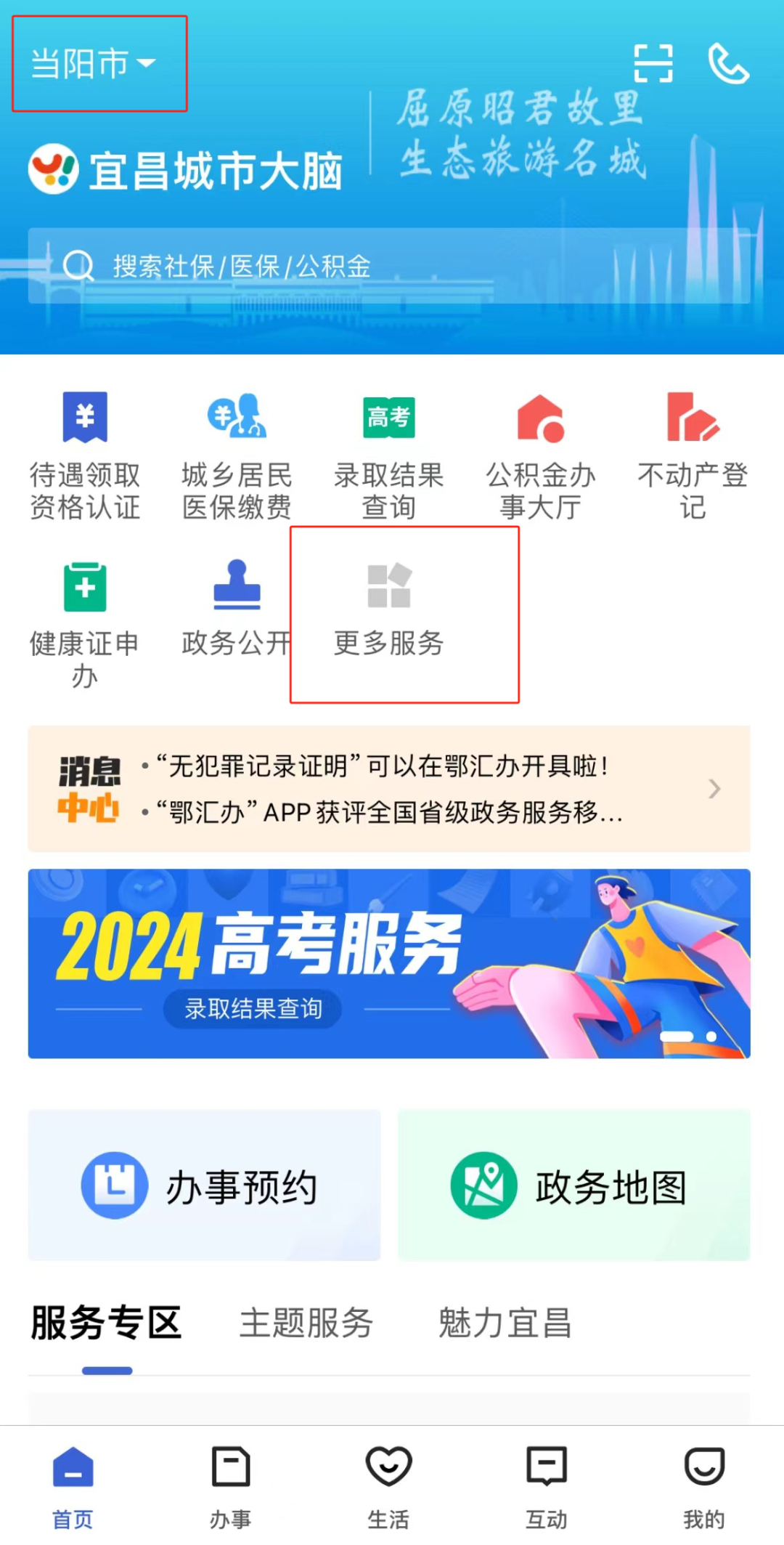
Task: Open 录取结果查询 service
Action: [x=389, y=455]
